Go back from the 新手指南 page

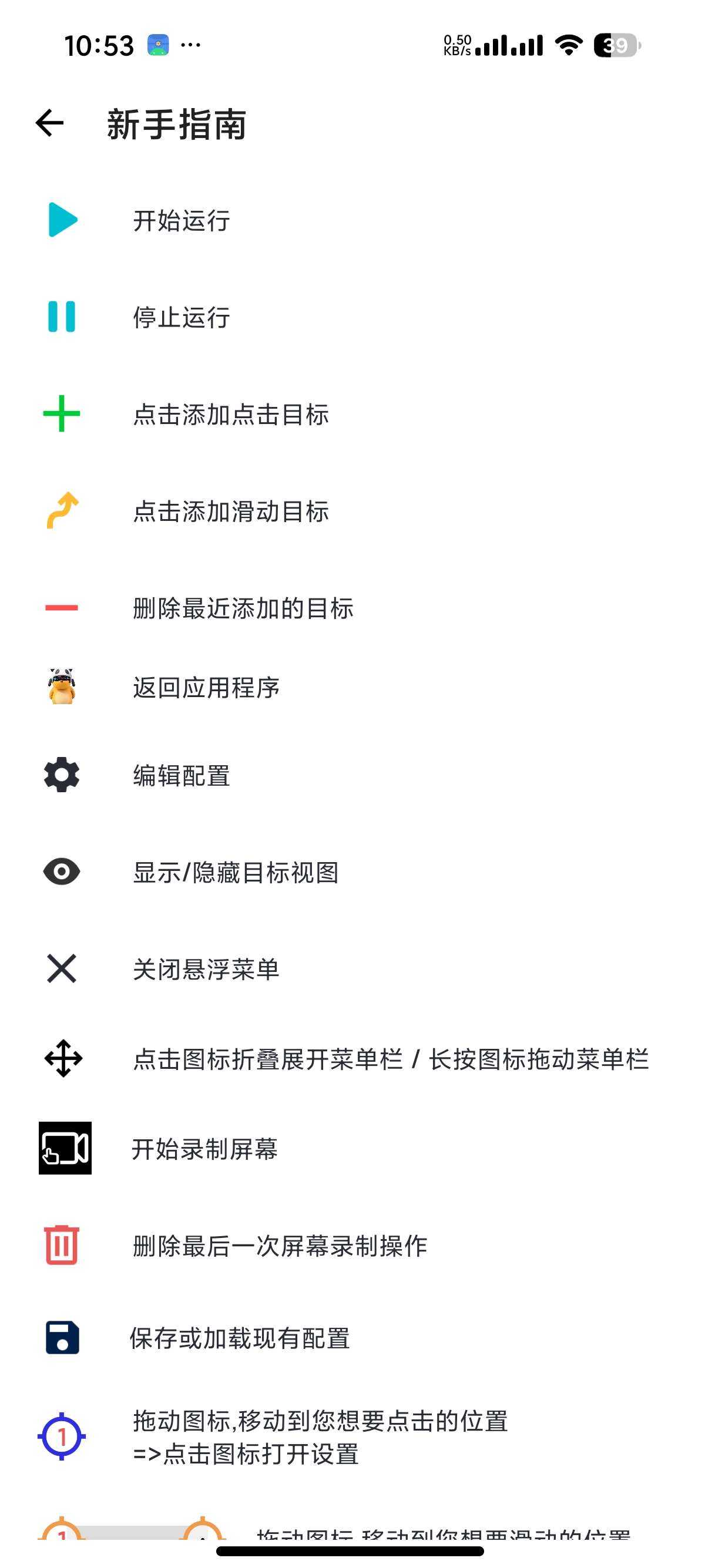[50, 123]
